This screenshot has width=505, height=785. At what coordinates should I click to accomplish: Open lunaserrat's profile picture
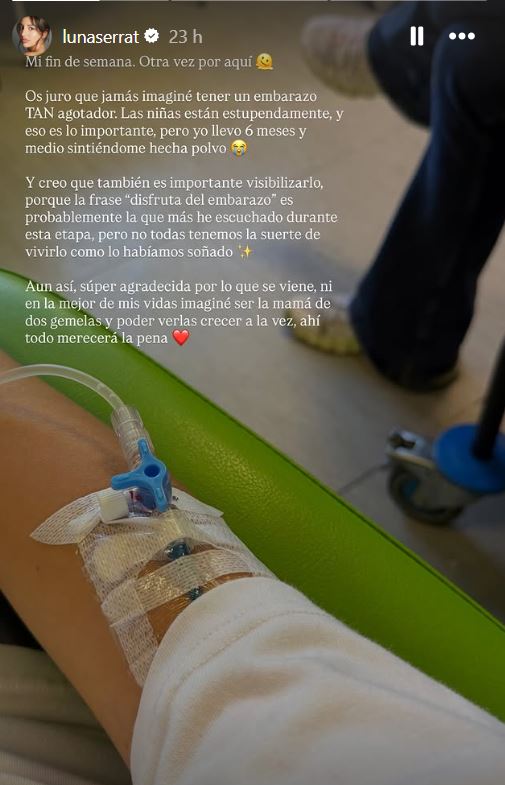(x=32, y=35)
